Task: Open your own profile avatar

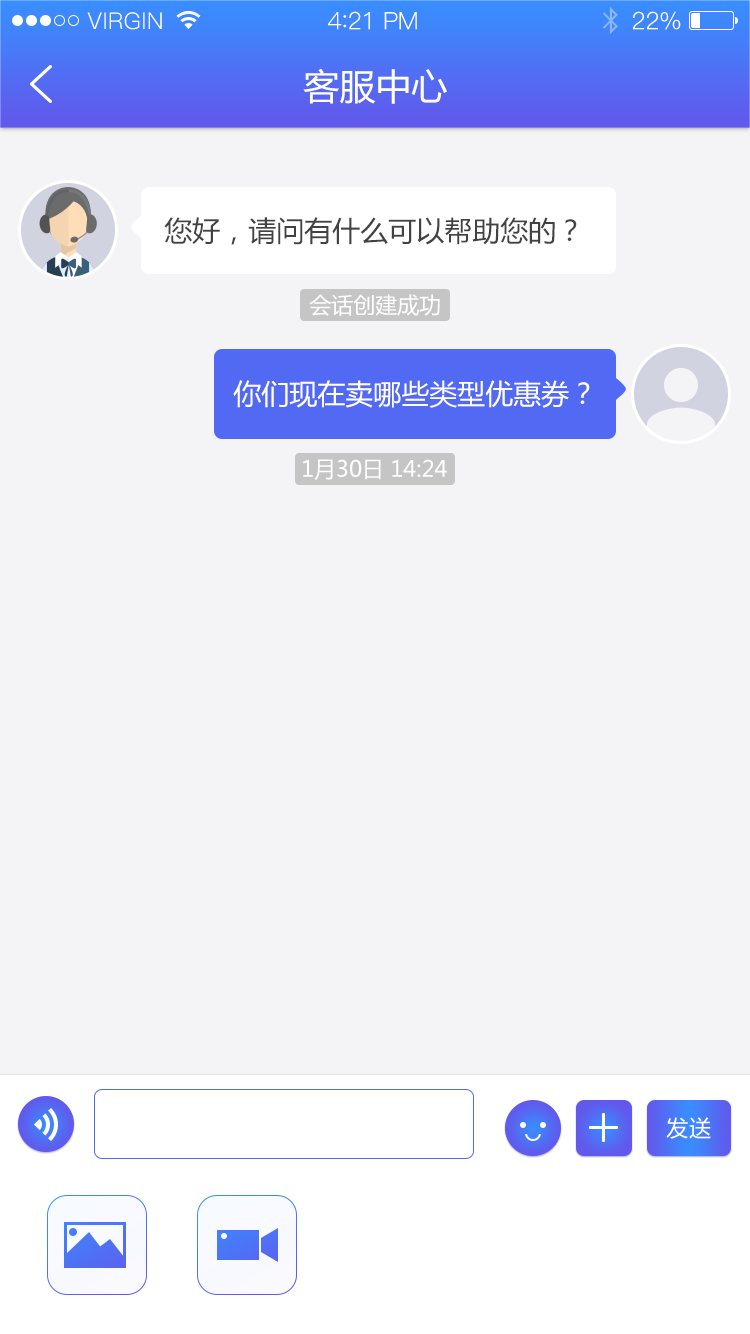Action: 681,394
